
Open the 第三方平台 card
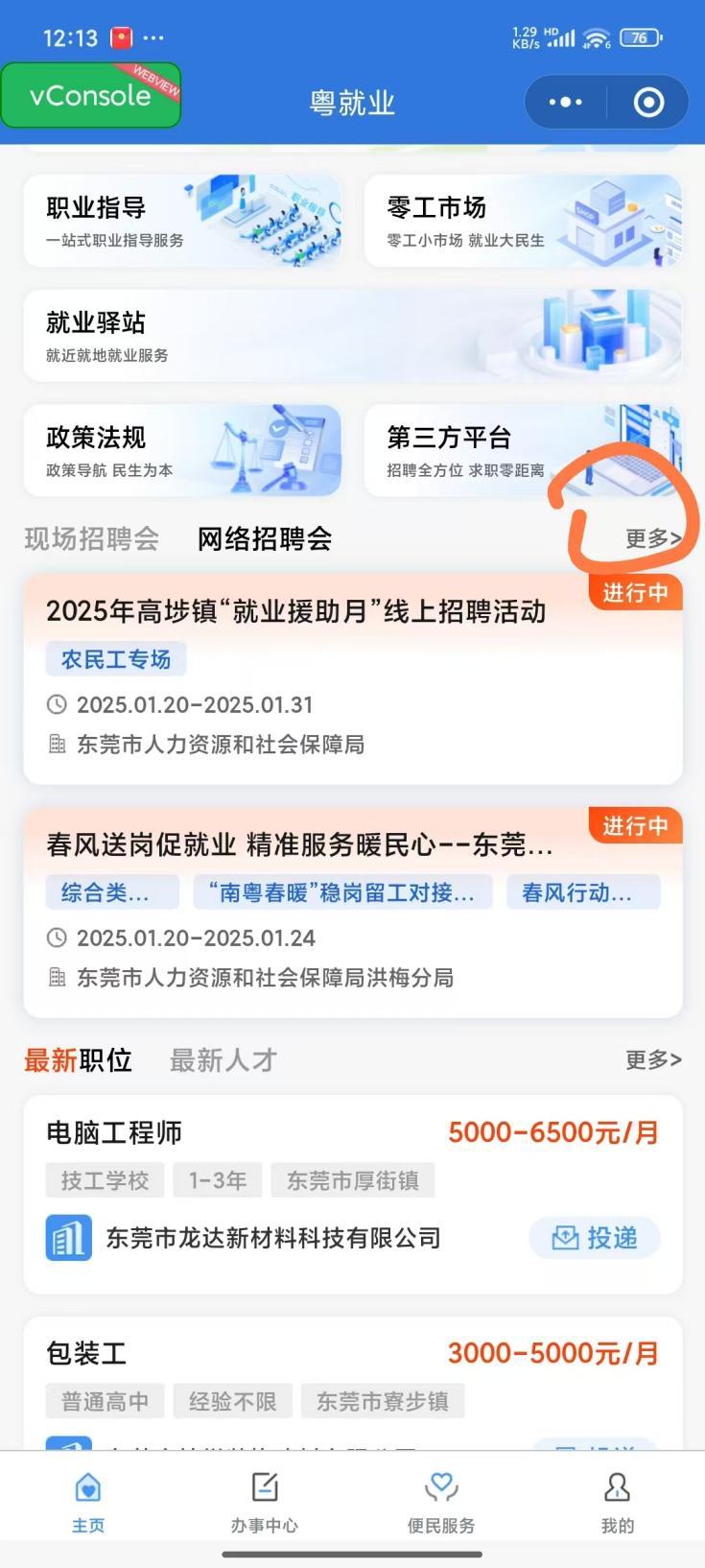click(523, 451)
